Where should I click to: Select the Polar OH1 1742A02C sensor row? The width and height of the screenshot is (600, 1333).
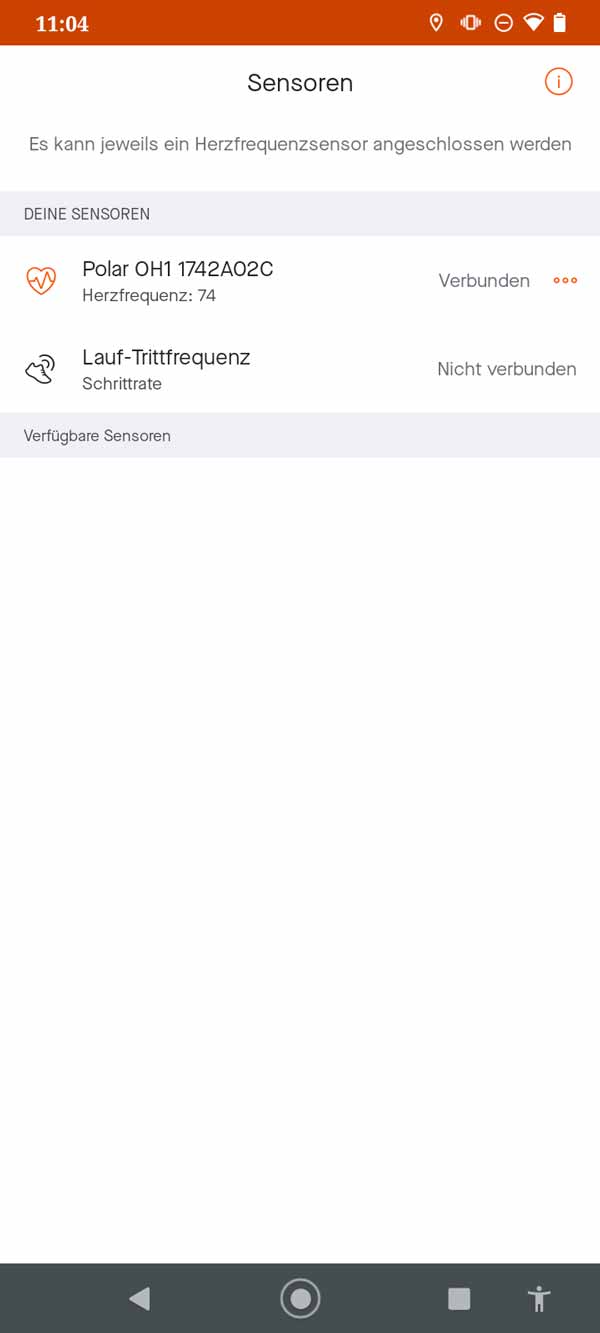[x=250, y=281]
